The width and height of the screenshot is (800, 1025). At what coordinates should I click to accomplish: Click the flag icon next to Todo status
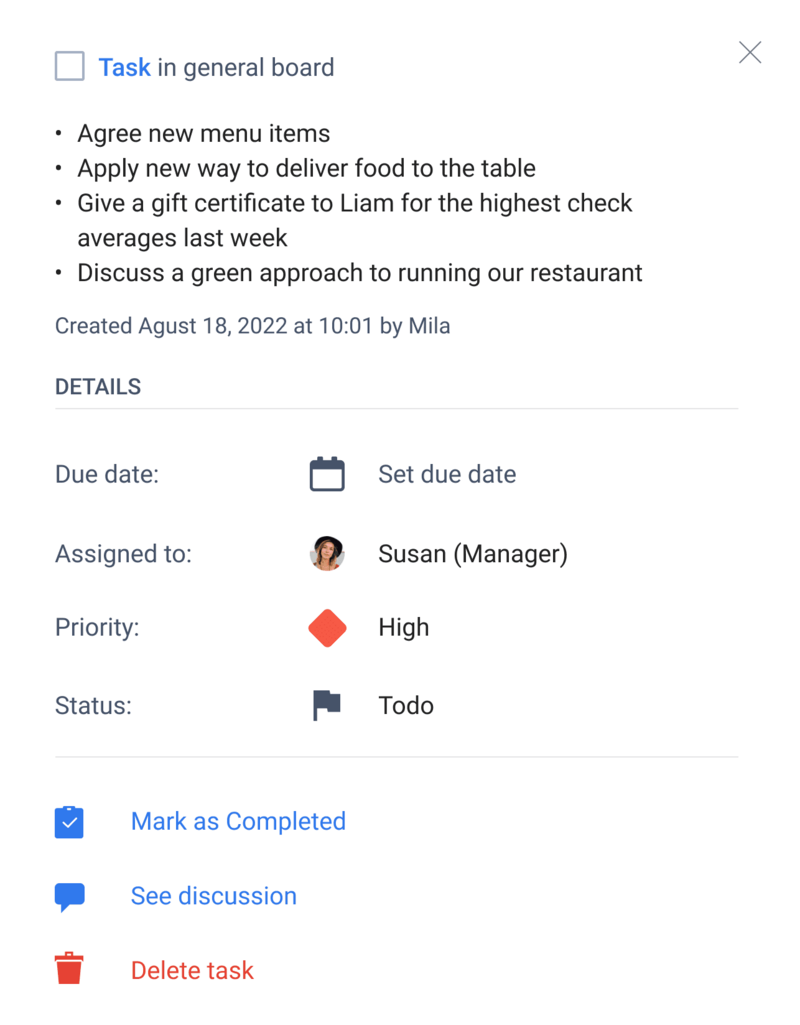pyautogui.click(x=327, y=705)
